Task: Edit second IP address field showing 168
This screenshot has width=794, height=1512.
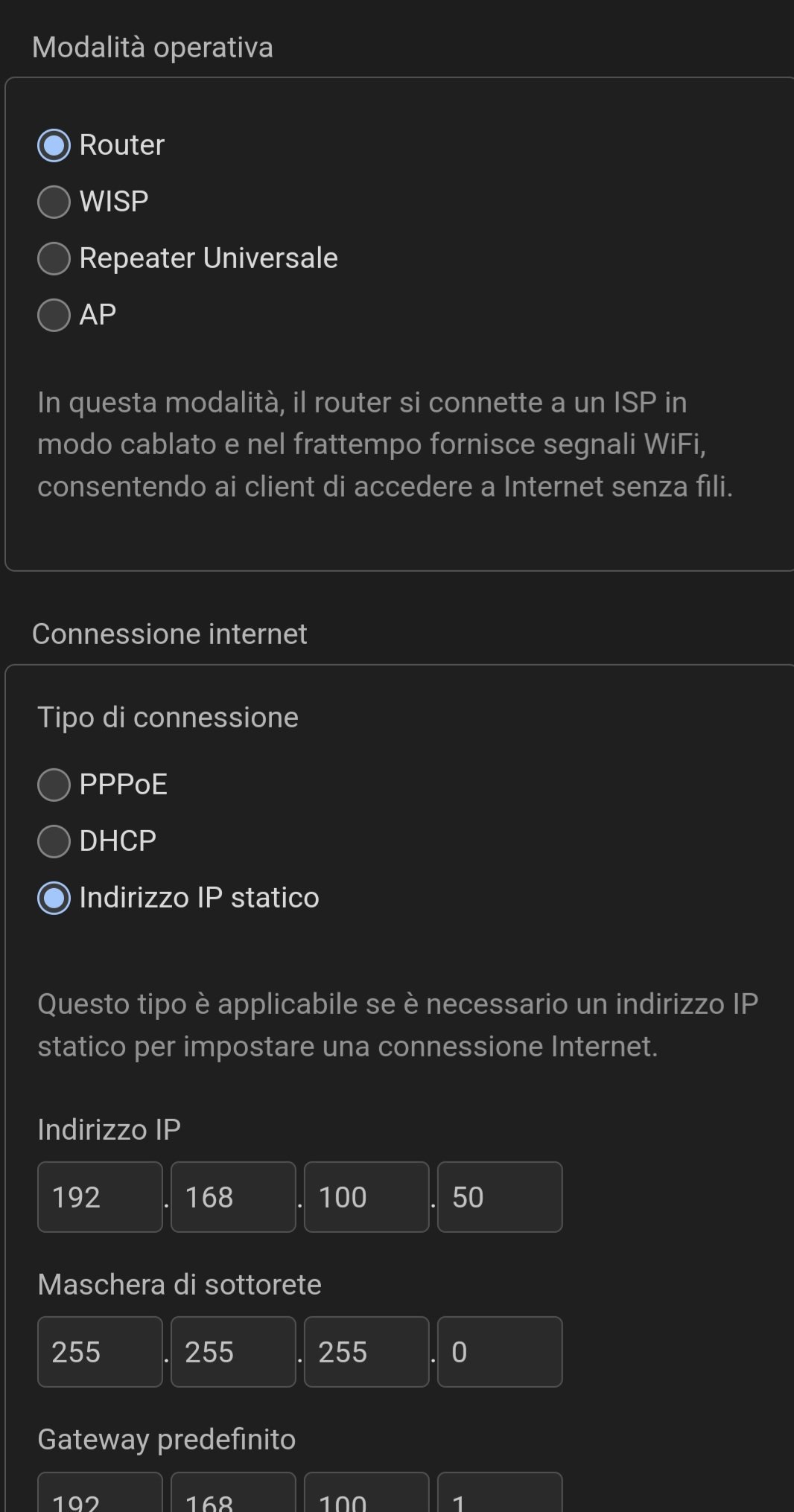Action: [x=233, y=1197]
